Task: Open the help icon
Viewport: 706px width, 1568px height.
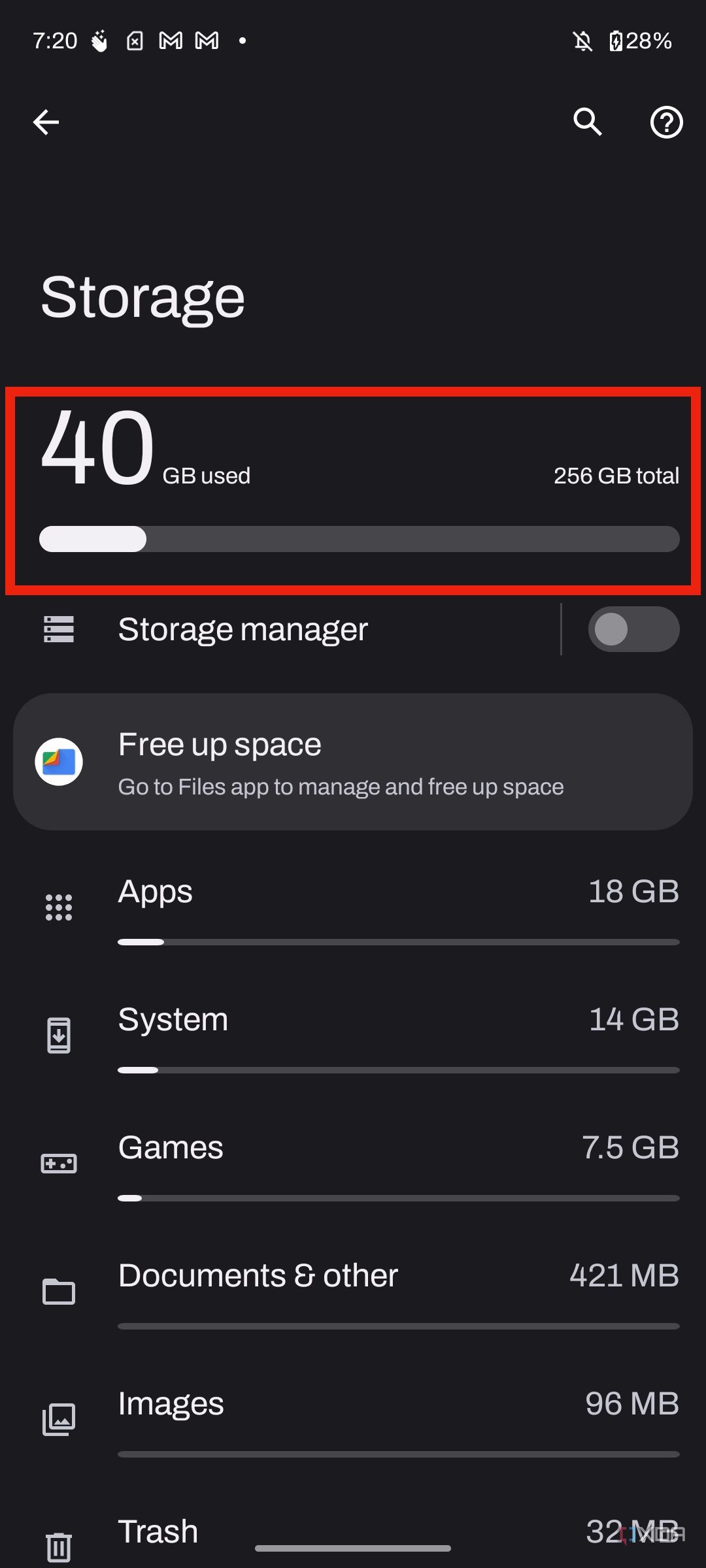Action: pyautogui.click(x=666, y=122)
